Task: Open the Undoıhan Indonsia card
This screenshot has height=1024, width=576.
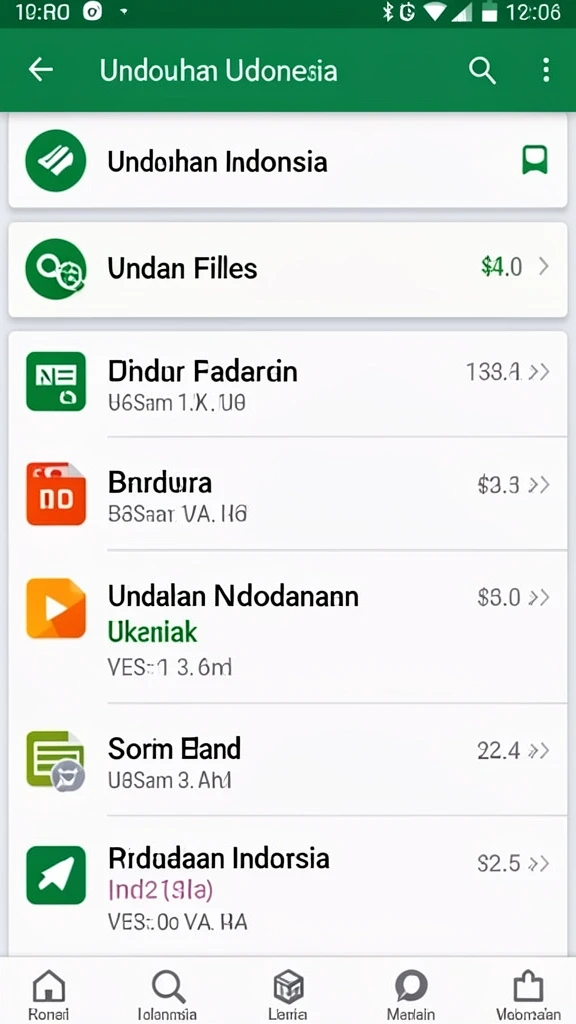Action: pos(287,161)
